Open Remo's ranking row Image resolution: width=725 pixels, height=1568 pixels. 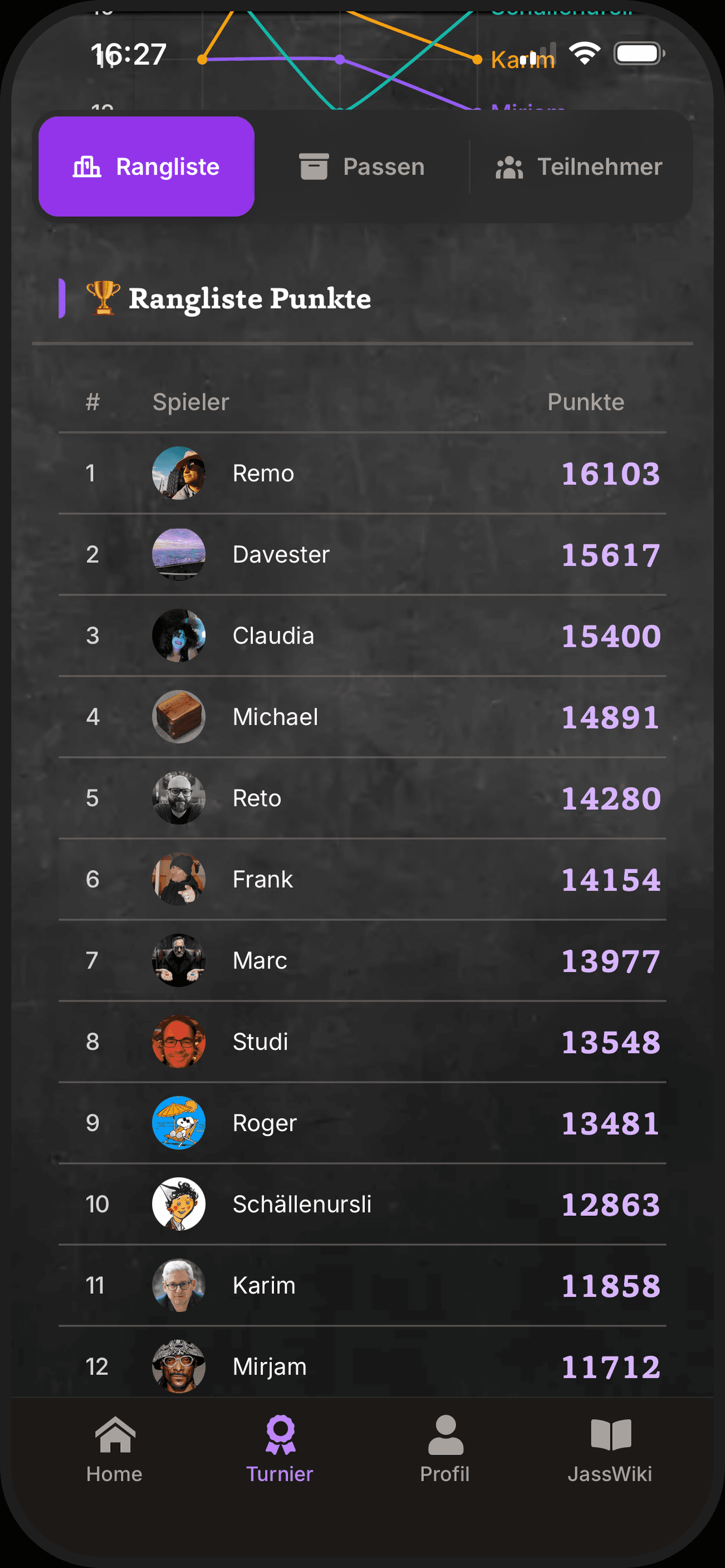tap(362, 473)
